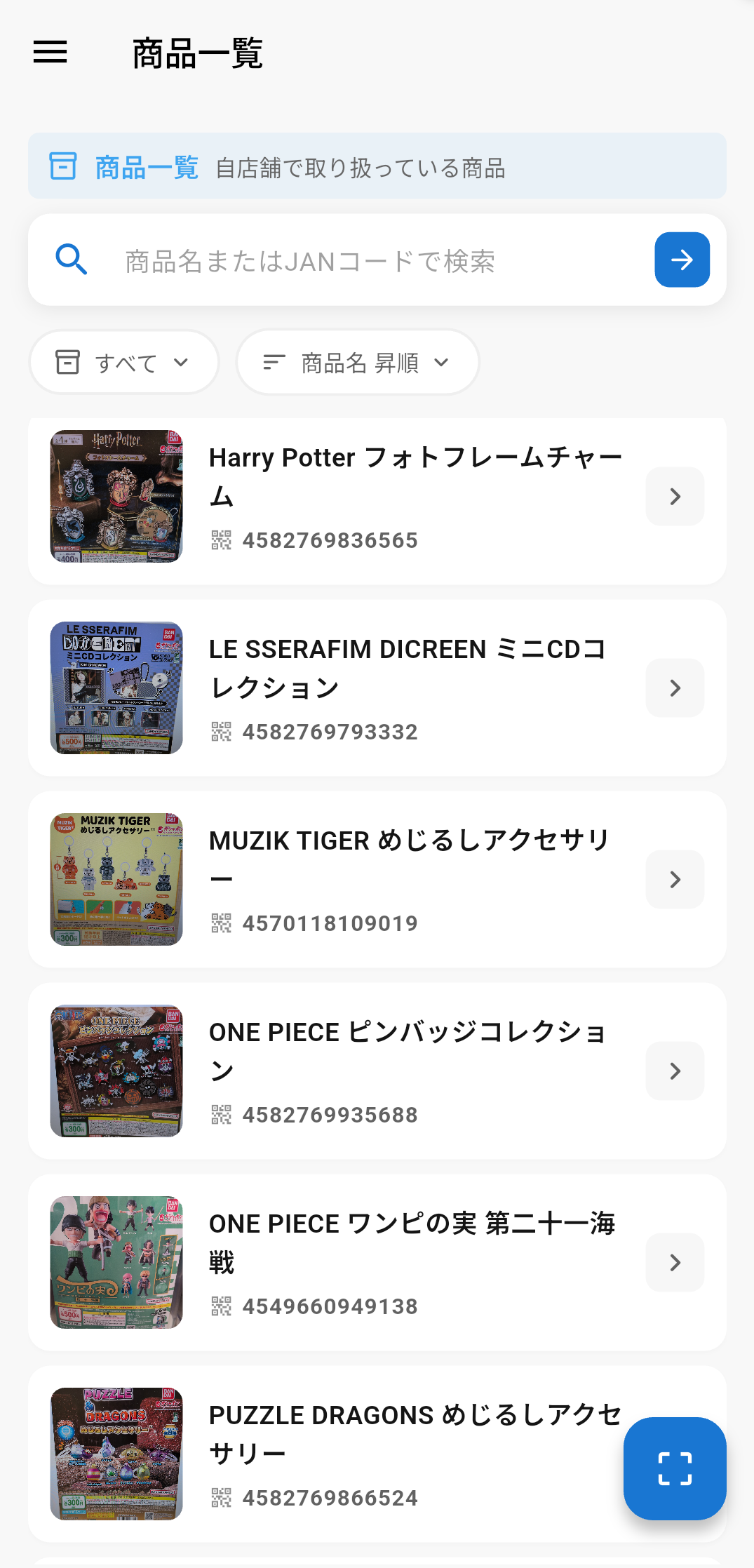Image resolution: width=754 pixels, height=1568 pixels.
Task: Open MUZIK TIGER product details arrow
Action: click(674, 879)
